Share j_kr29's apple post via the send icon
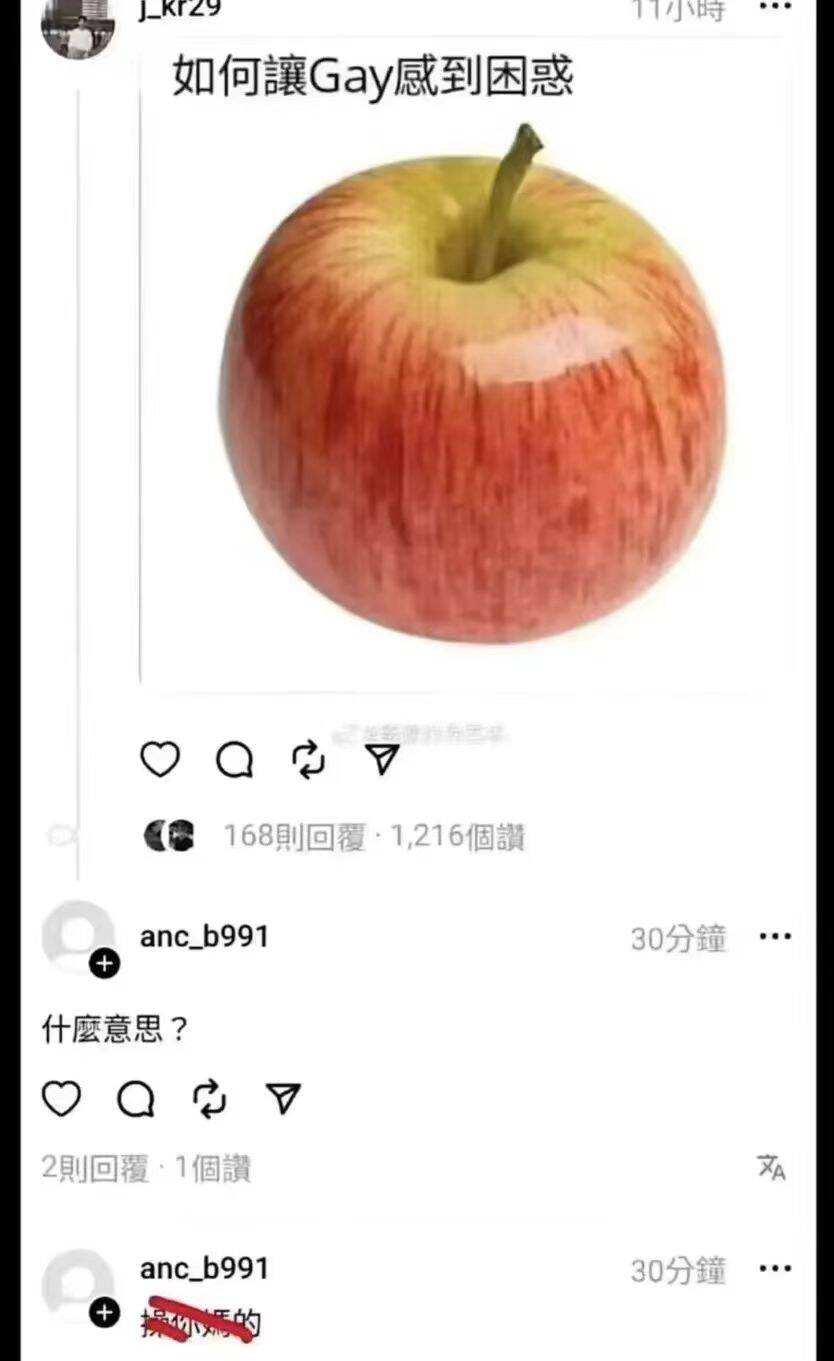The width and height of the screenshot is (834, 1361). coord(383,761)
